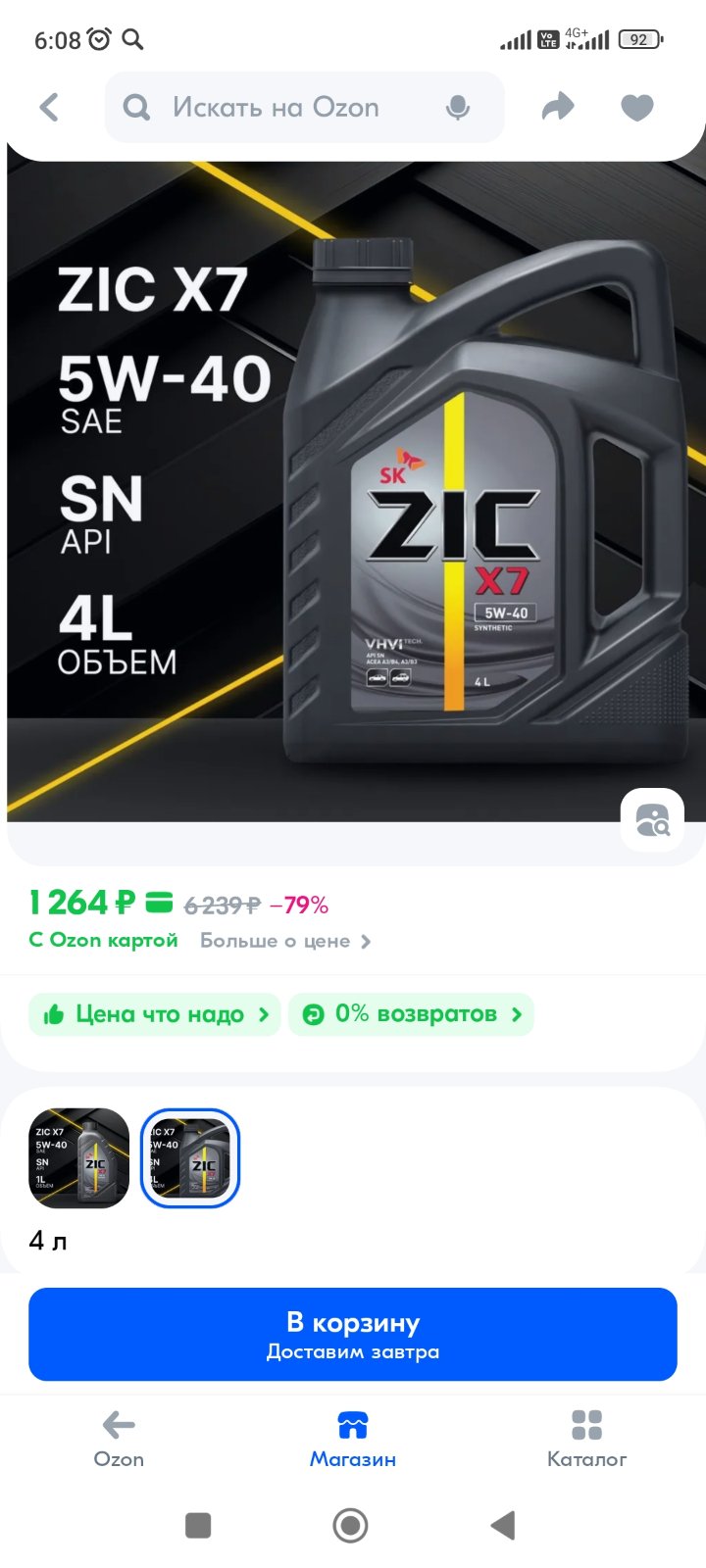Open recent apps with the square button

198,1525
